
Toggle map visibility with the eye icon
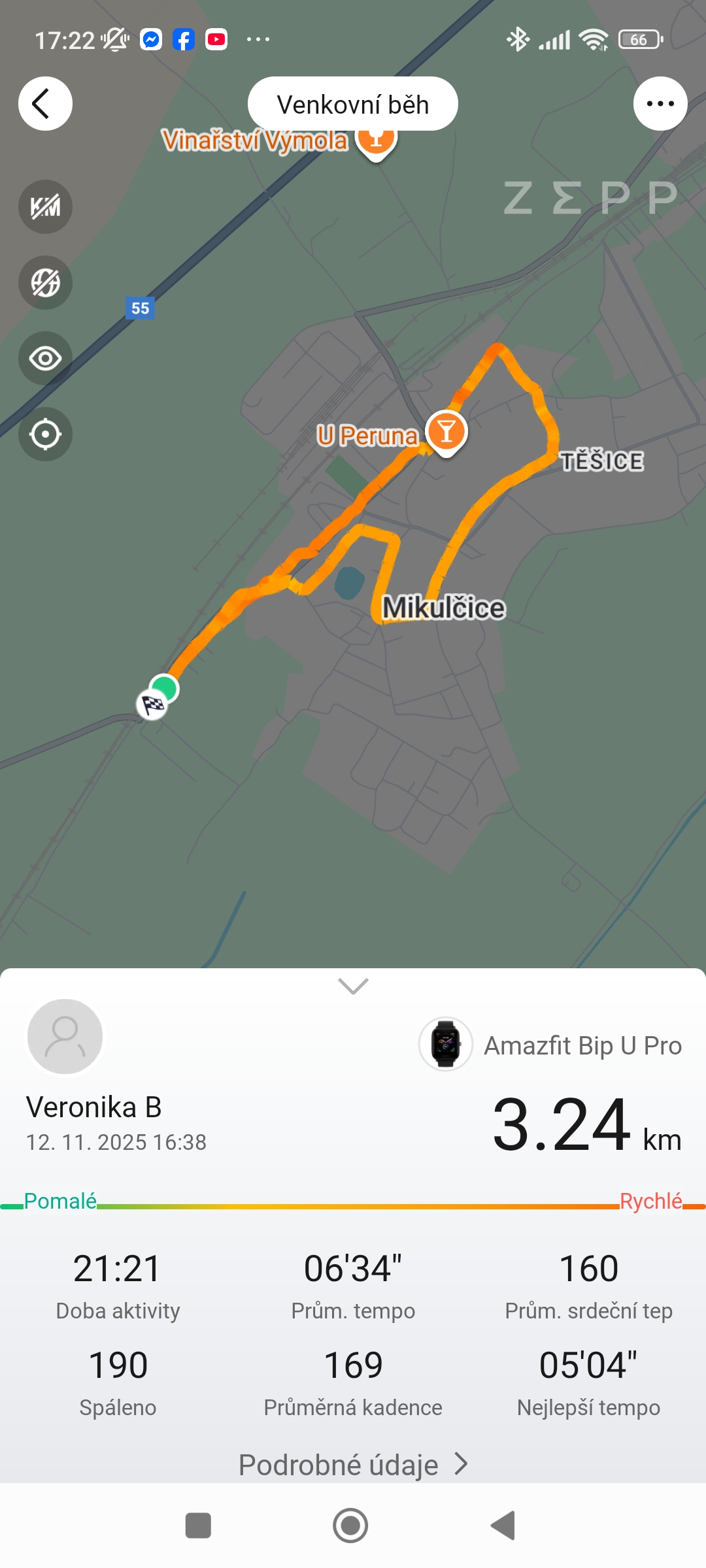pos(45,359)
